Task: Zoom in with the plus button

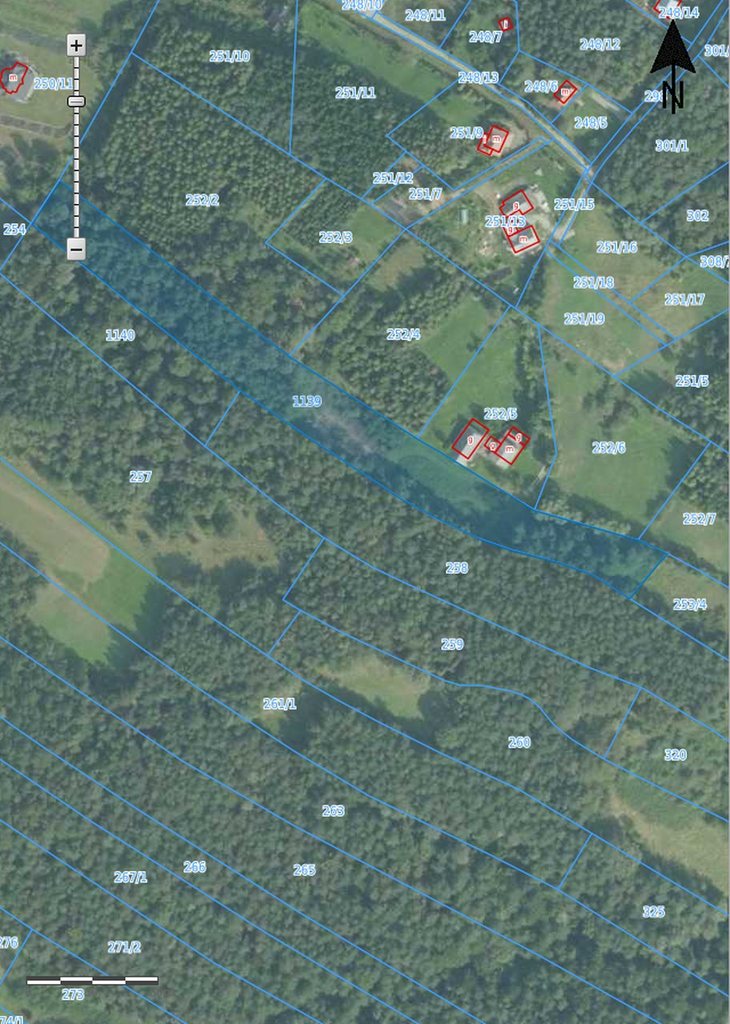Action: click(76, 45)
